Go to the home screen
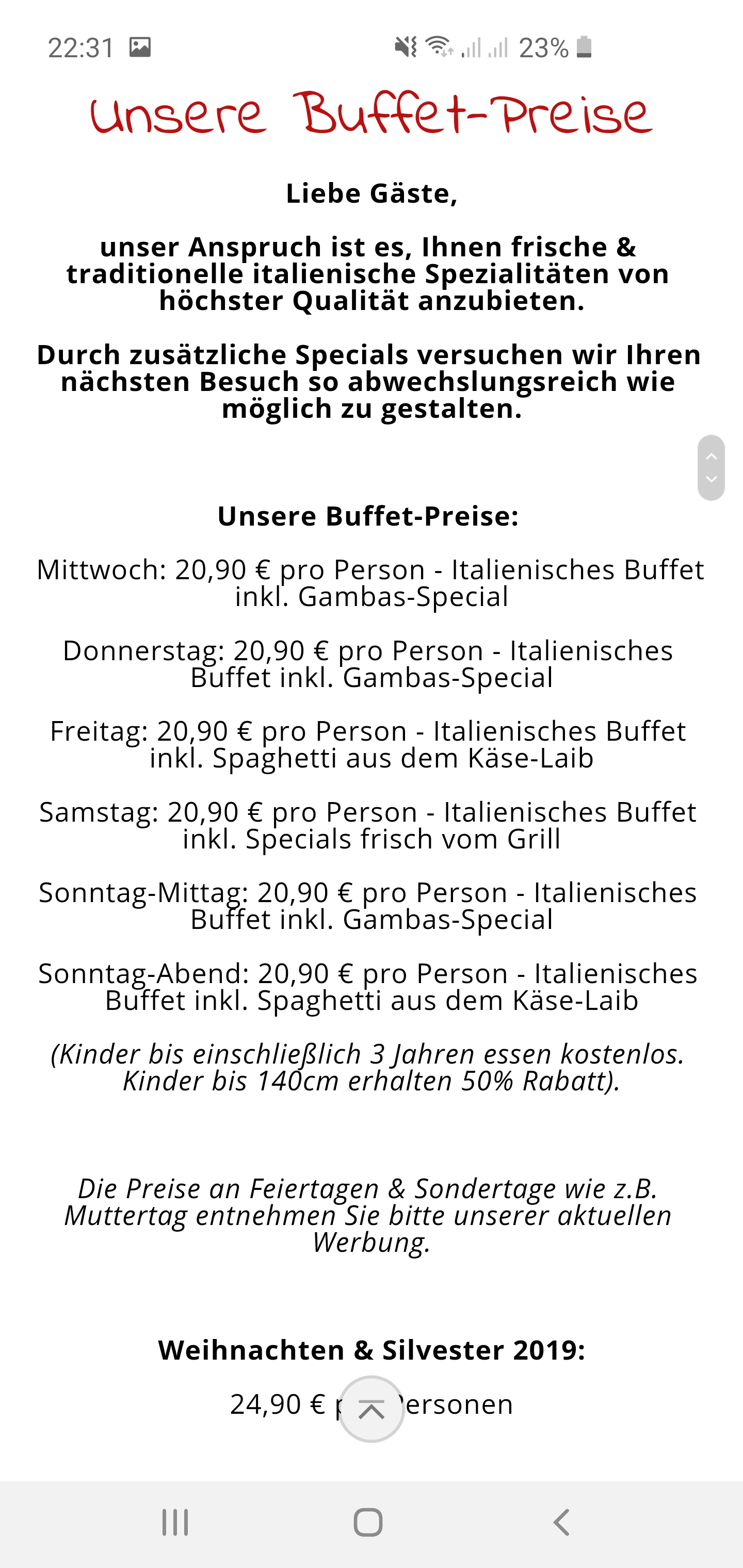743x1568 pixels. (368, 1523)
